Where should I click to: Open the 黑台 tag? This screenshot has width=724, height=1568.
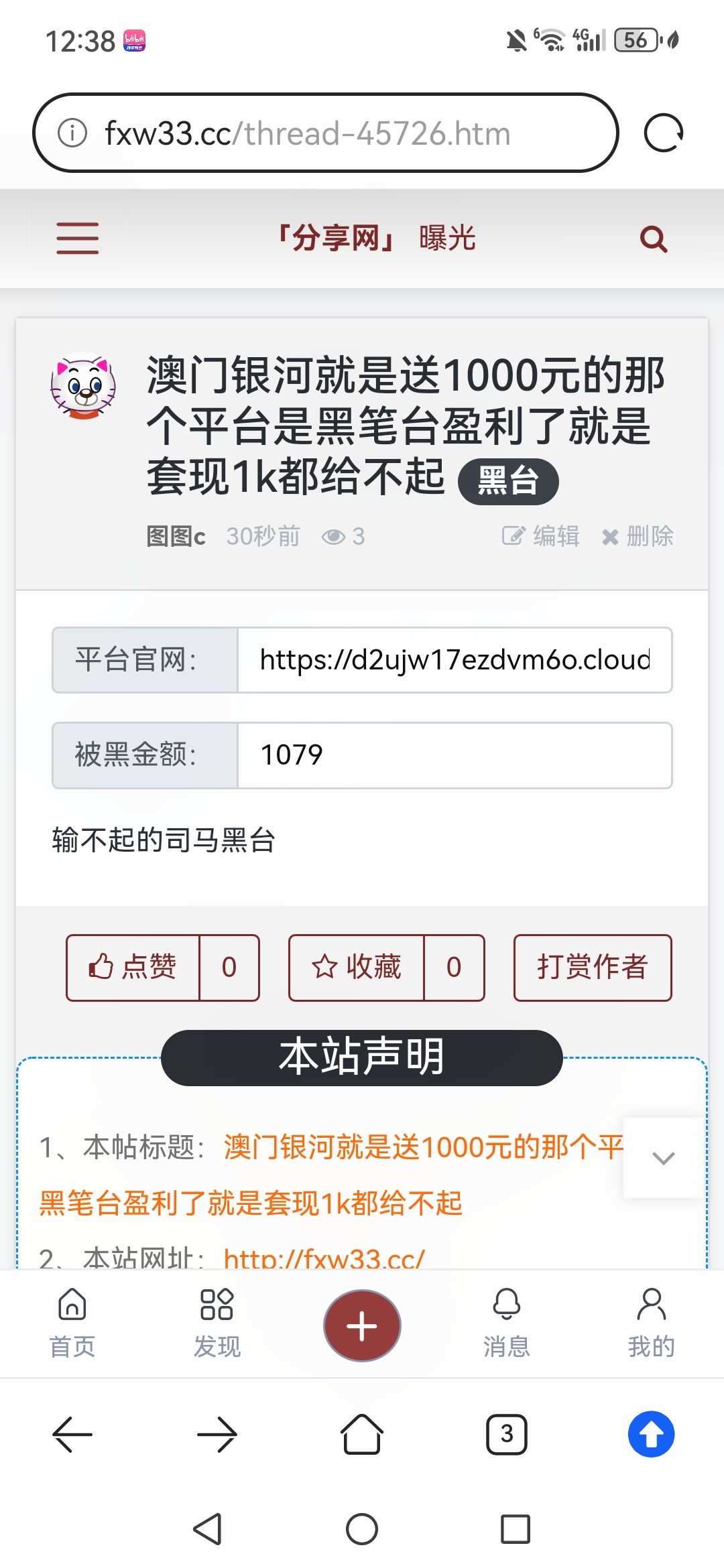coord(508,481)
